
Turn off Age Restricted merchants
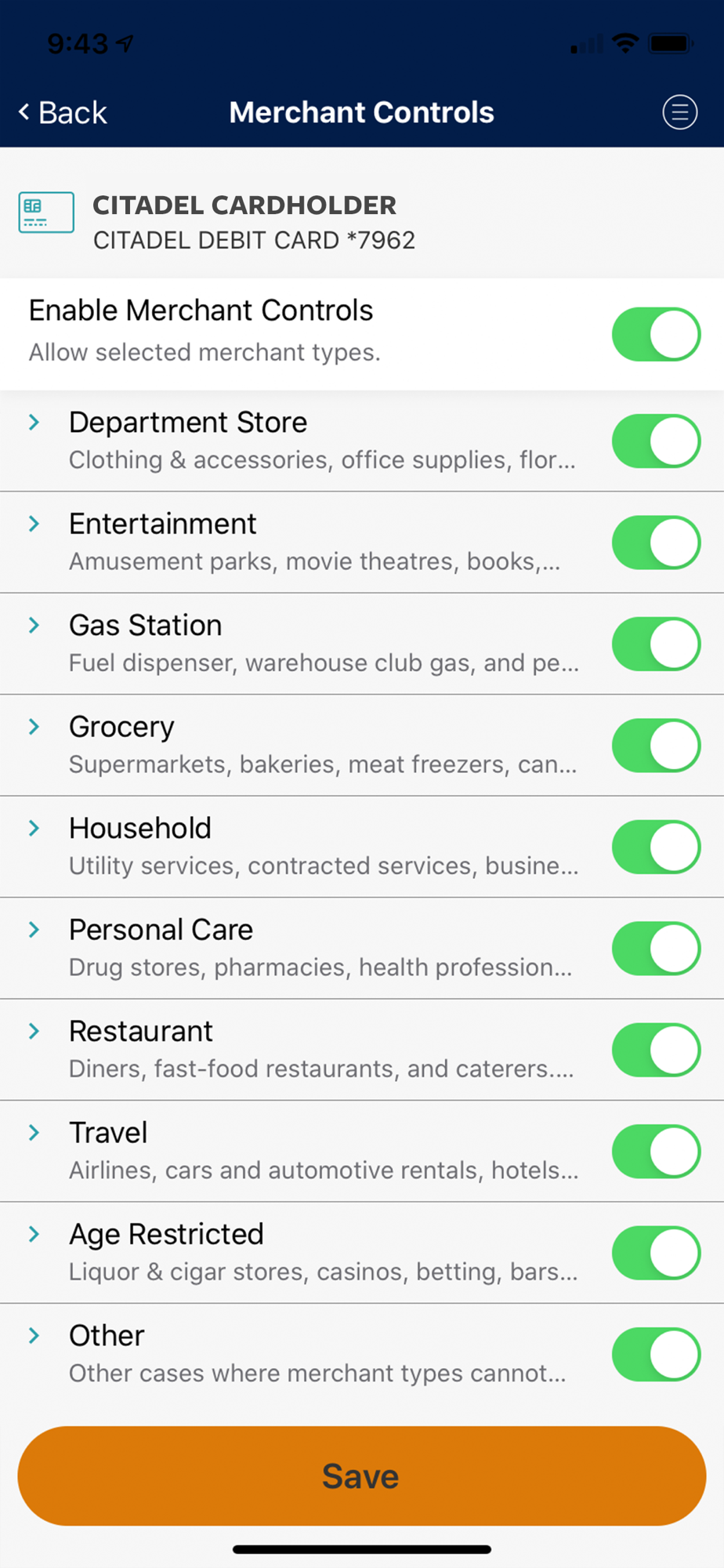pos(656,1254)
